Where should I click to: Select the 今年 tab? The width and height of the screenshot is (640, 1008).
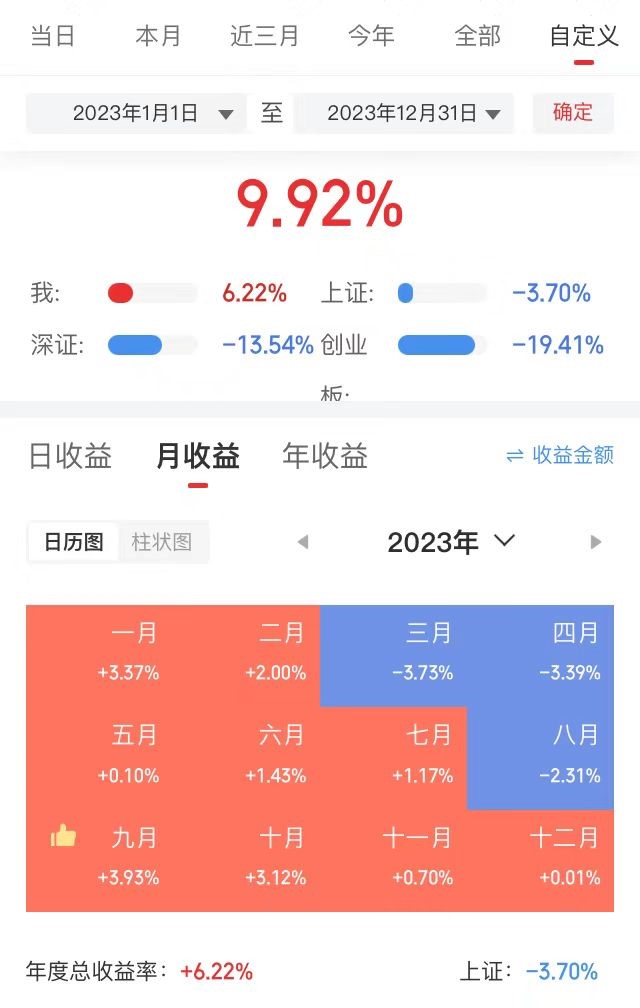[371, 37]
